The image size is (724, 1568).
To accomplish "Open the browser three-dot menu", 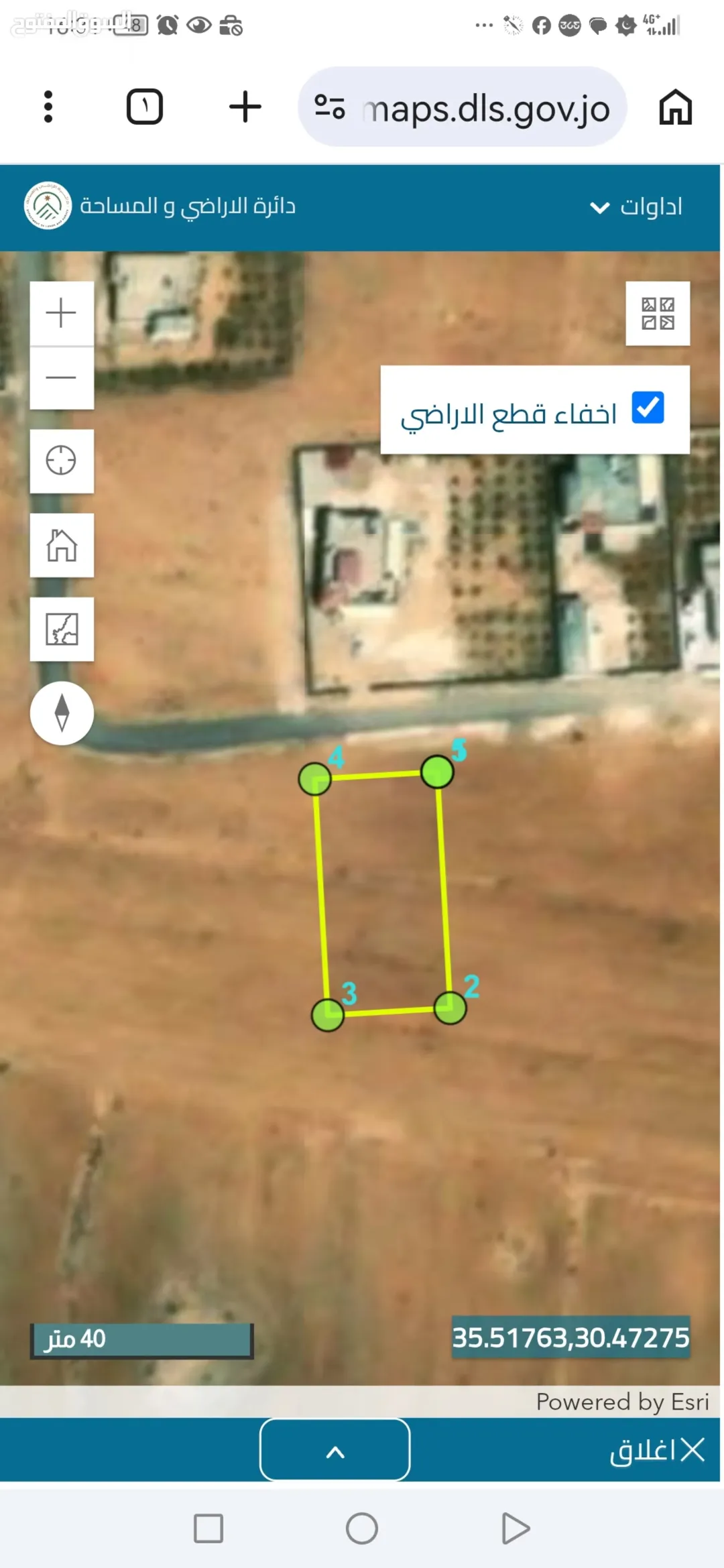I will click(48, 107).
